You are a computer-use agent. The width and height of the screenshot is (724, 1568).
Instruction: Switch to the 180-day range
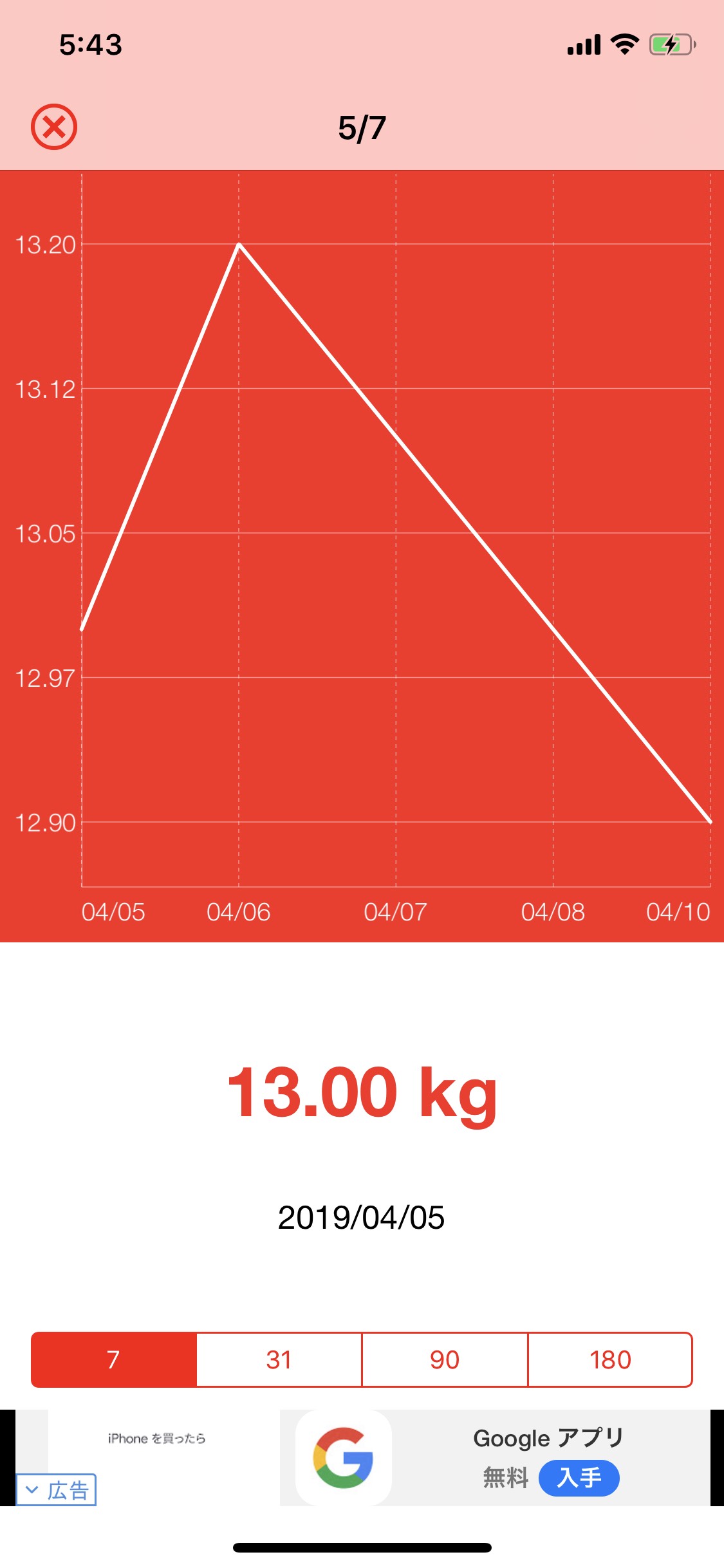coord(610,1359)
